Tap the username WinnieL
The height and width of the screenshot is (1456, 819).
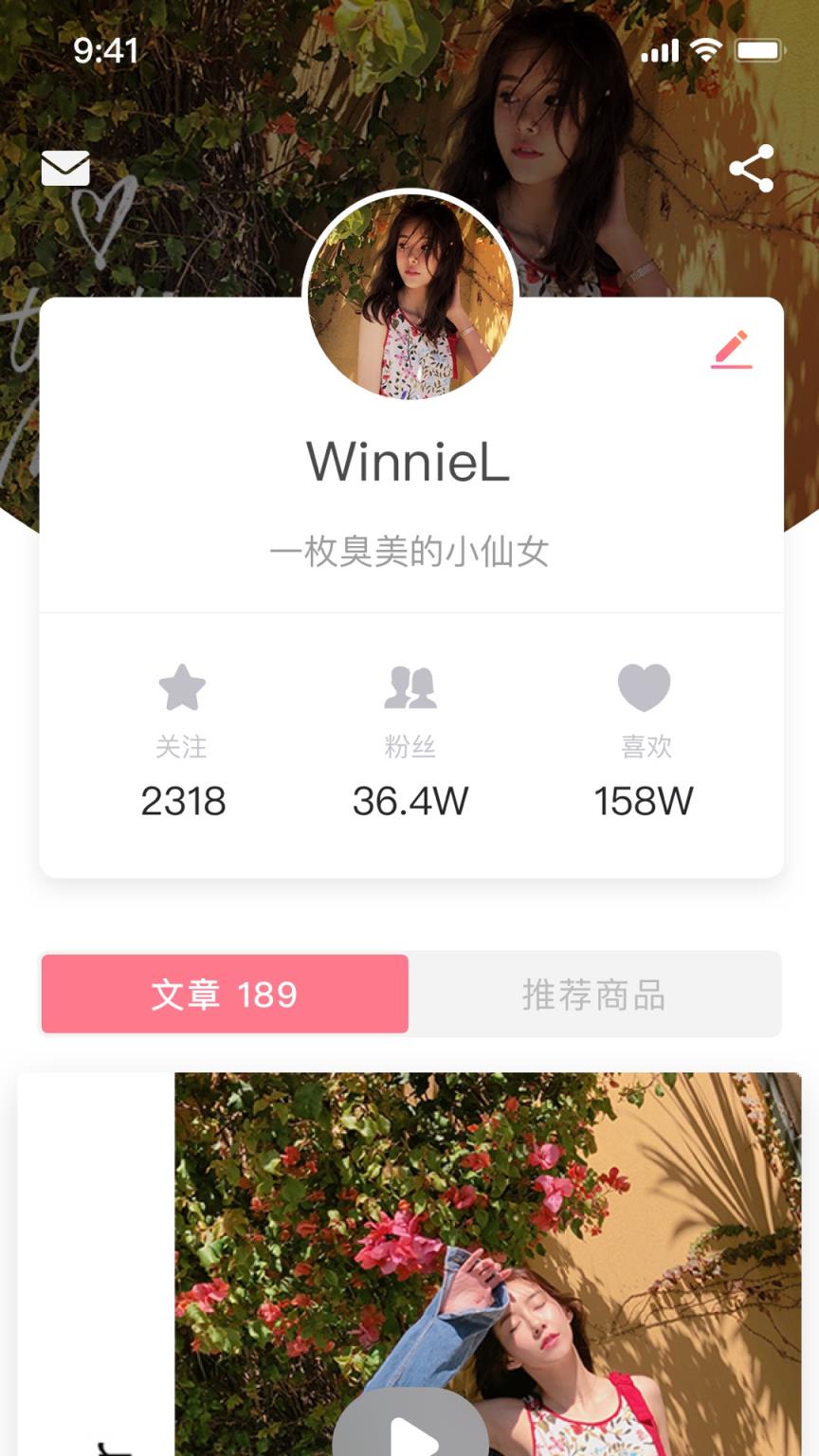[x=409, y=462]
